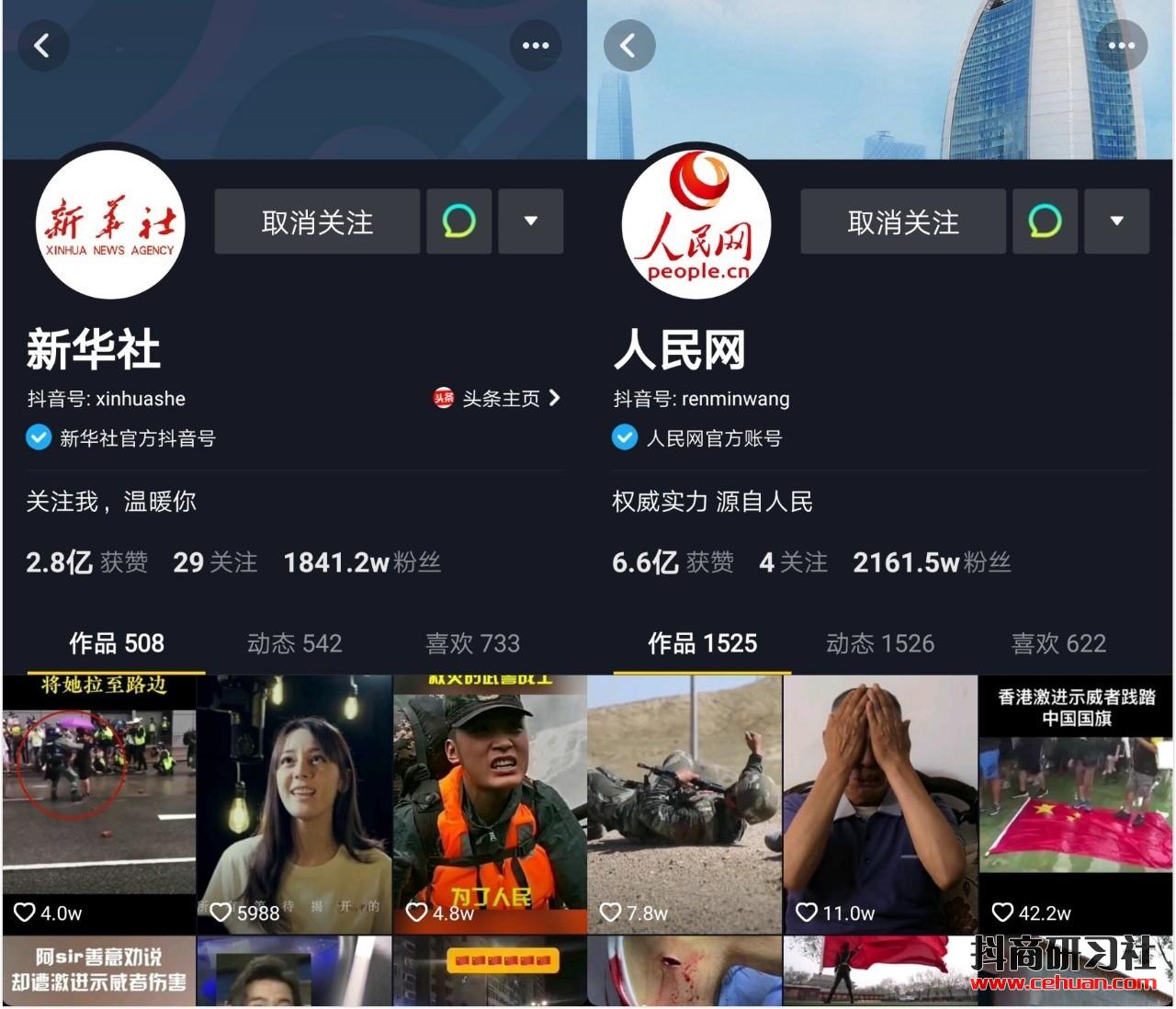The width and height of the screenshot is (1176, 1009).
Task: Expand the dropdown arrow beside 新华社's chat icon
Action: tap(530, 221)
